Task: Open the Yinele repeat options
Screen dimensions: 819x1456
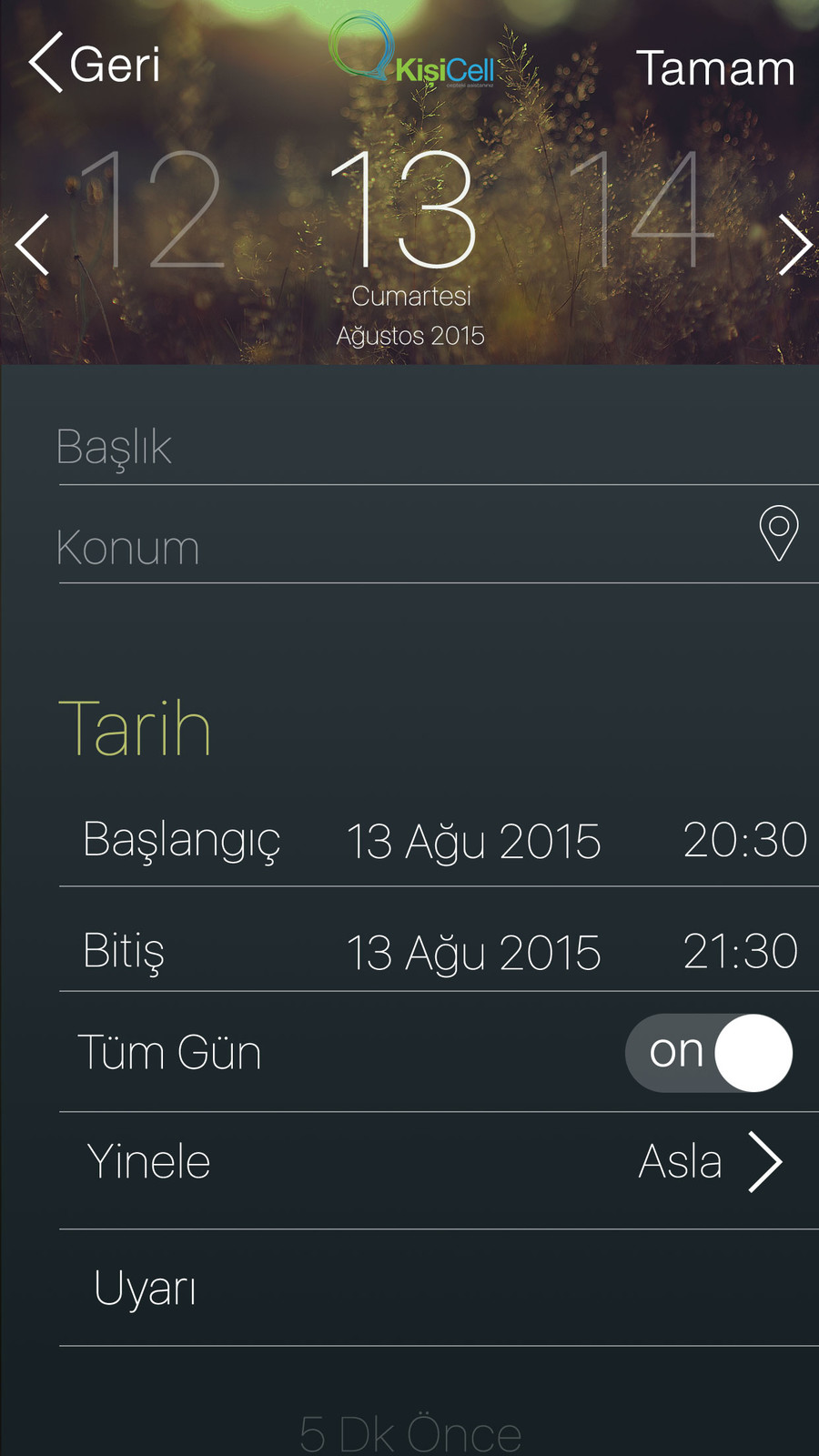Action: (x=710, y=1162)
